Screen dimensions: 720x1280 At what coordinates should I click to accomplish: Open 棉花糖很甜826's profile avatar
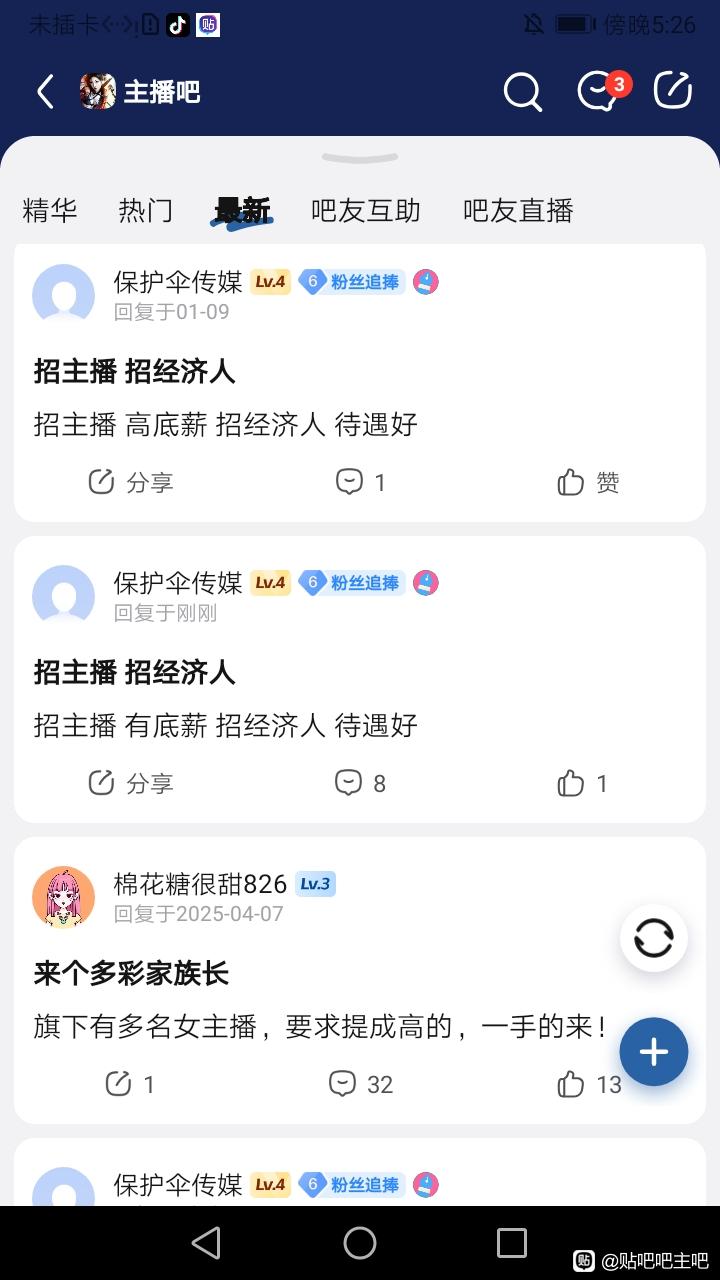[64, 897]
